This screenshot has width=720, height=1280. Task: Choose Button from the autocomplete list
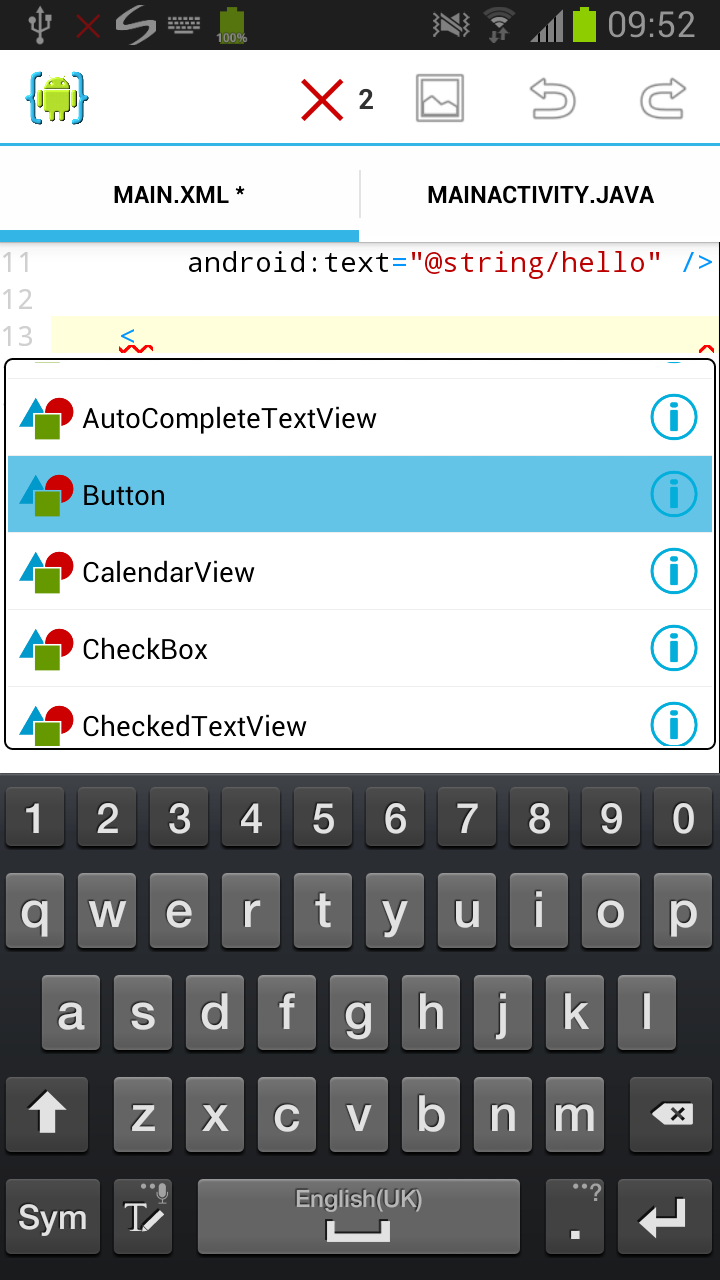[x=124, y=495]
